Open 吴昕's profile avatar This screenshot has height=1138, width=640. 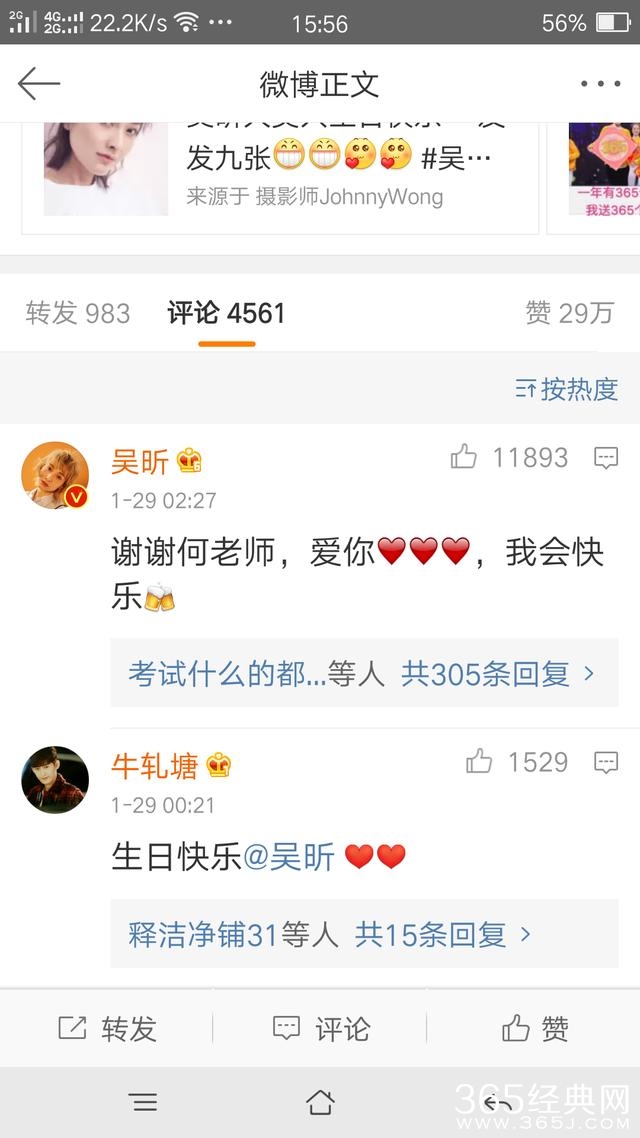[x=55, y=476]
